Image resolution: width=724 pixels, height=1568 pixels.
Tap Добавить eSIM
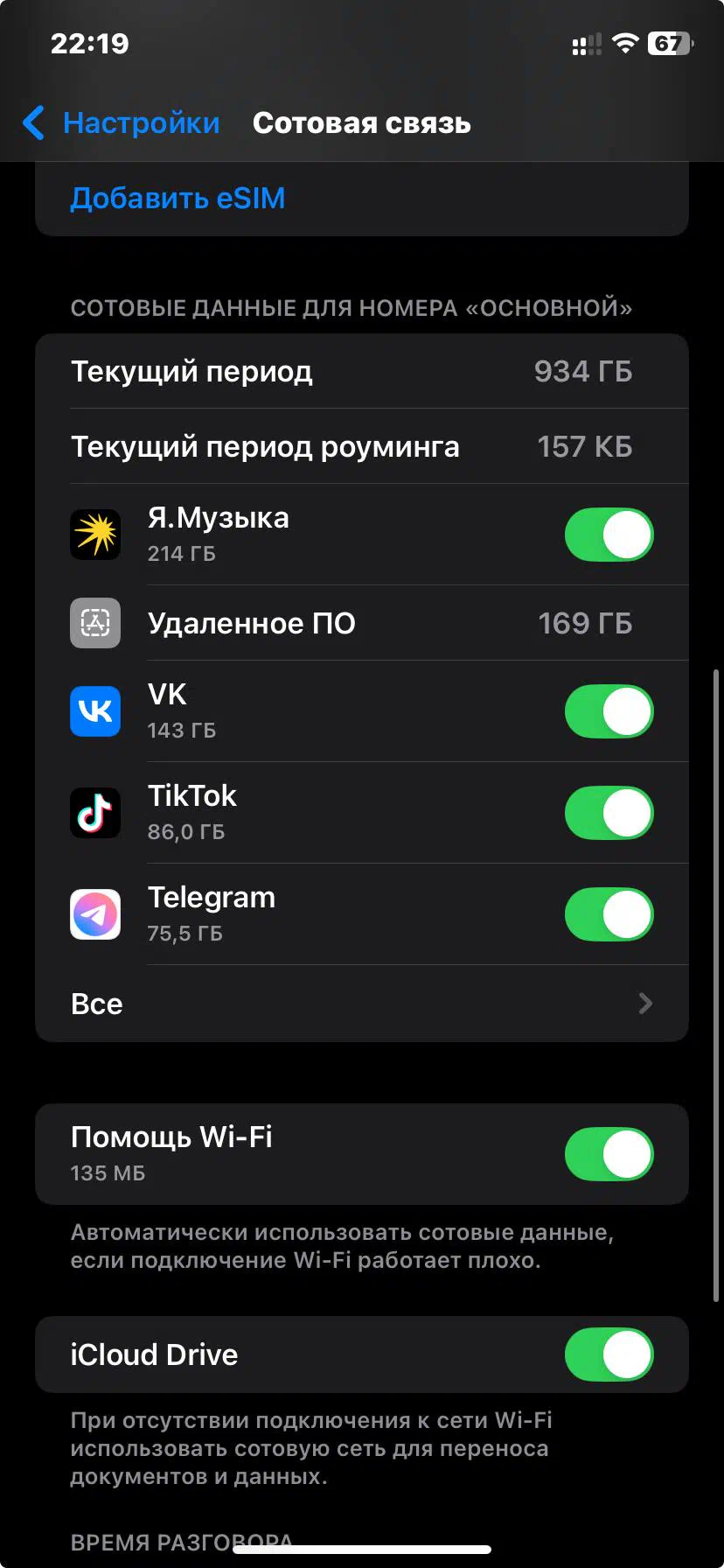(178, 198)
